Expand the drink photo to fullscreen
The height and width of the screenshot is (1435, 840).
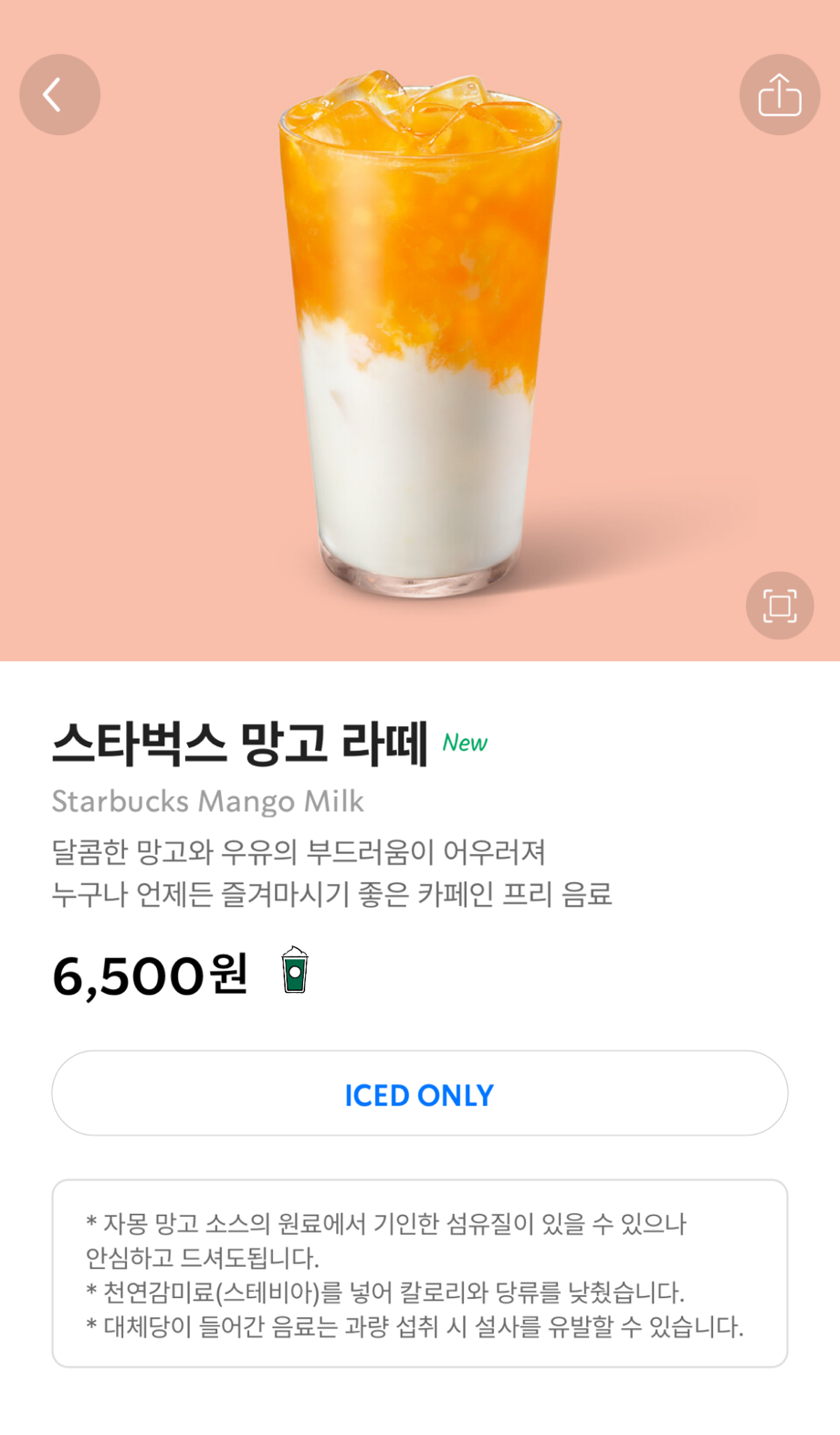click(779, 606)
